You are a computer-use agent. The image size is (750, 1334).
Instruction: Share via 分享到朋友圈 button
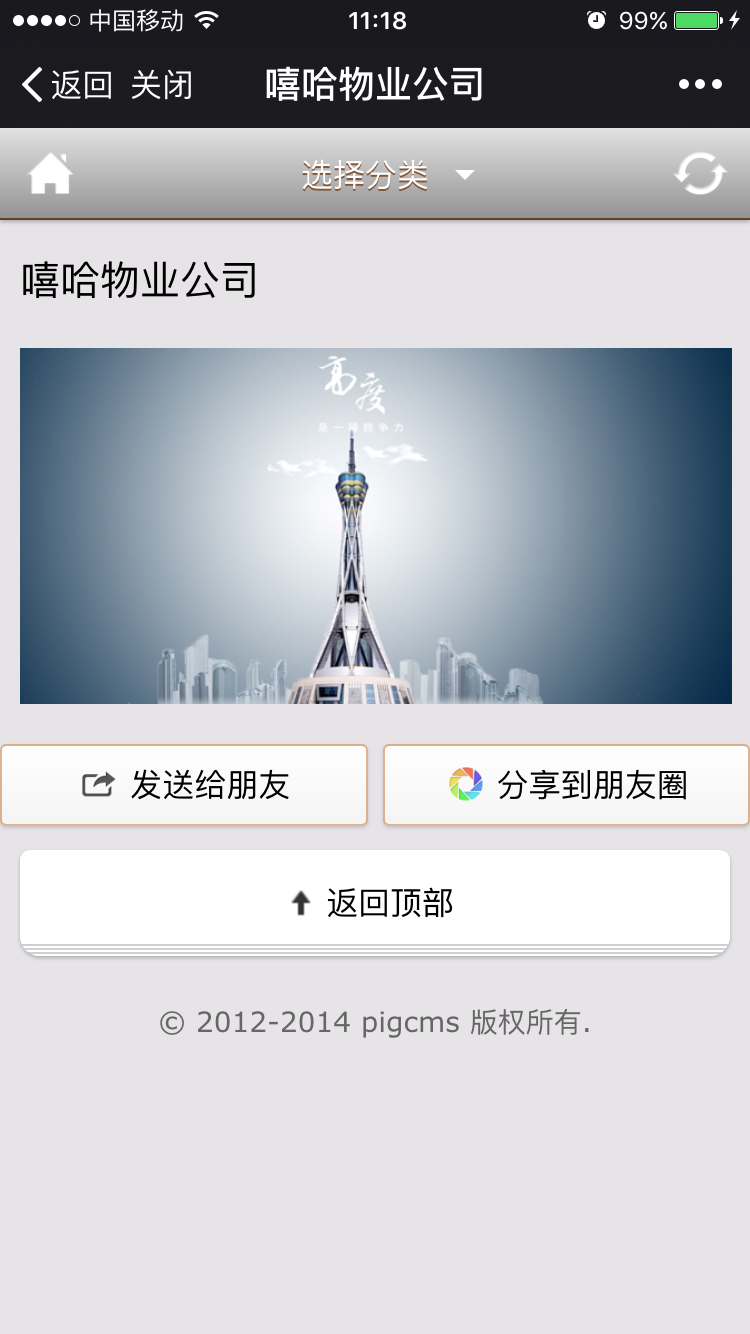(x=567, y=785)
